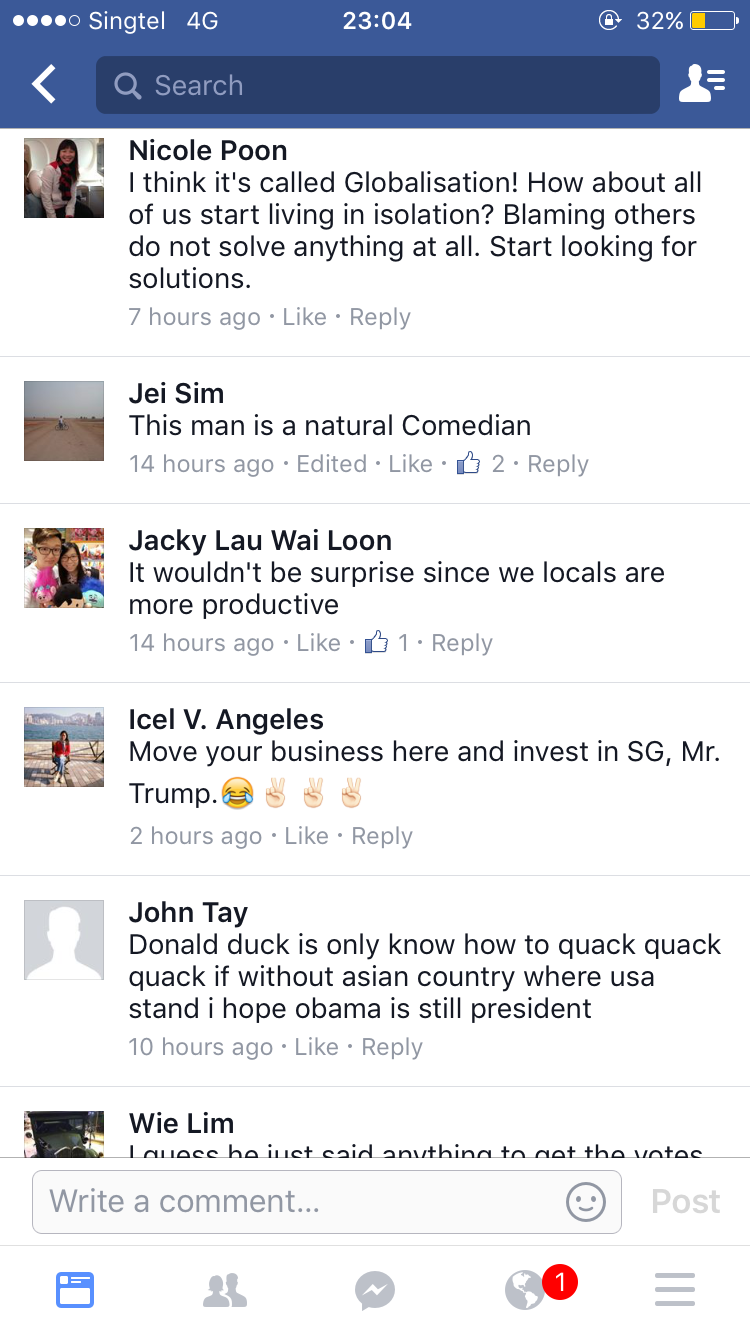
Task: Like Nicole Poon's comment
Action: coord(304,317)
